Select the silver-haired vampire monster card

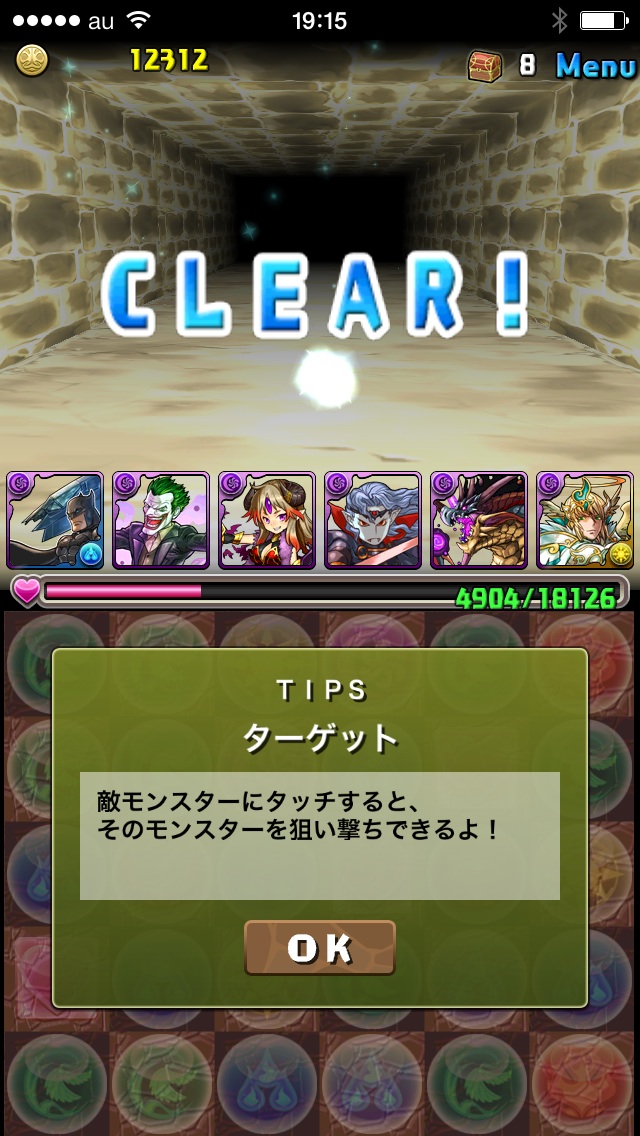coord(373,521)
